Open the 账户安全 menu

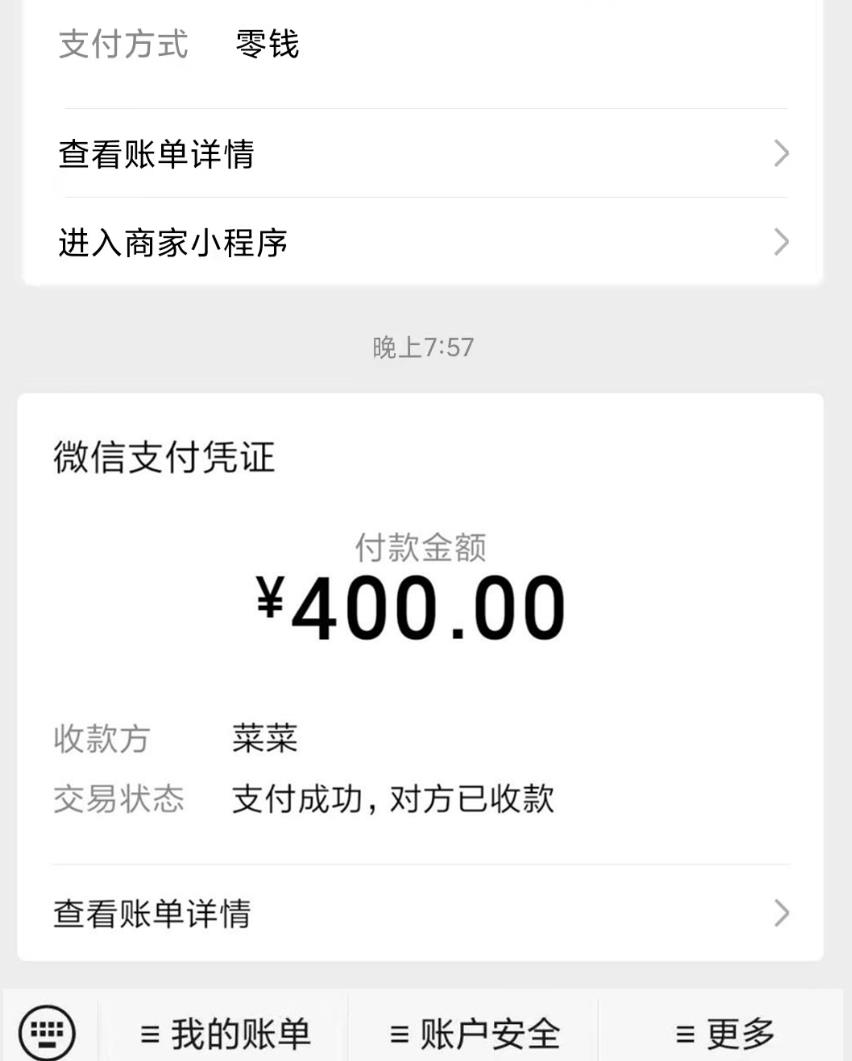474,1033
